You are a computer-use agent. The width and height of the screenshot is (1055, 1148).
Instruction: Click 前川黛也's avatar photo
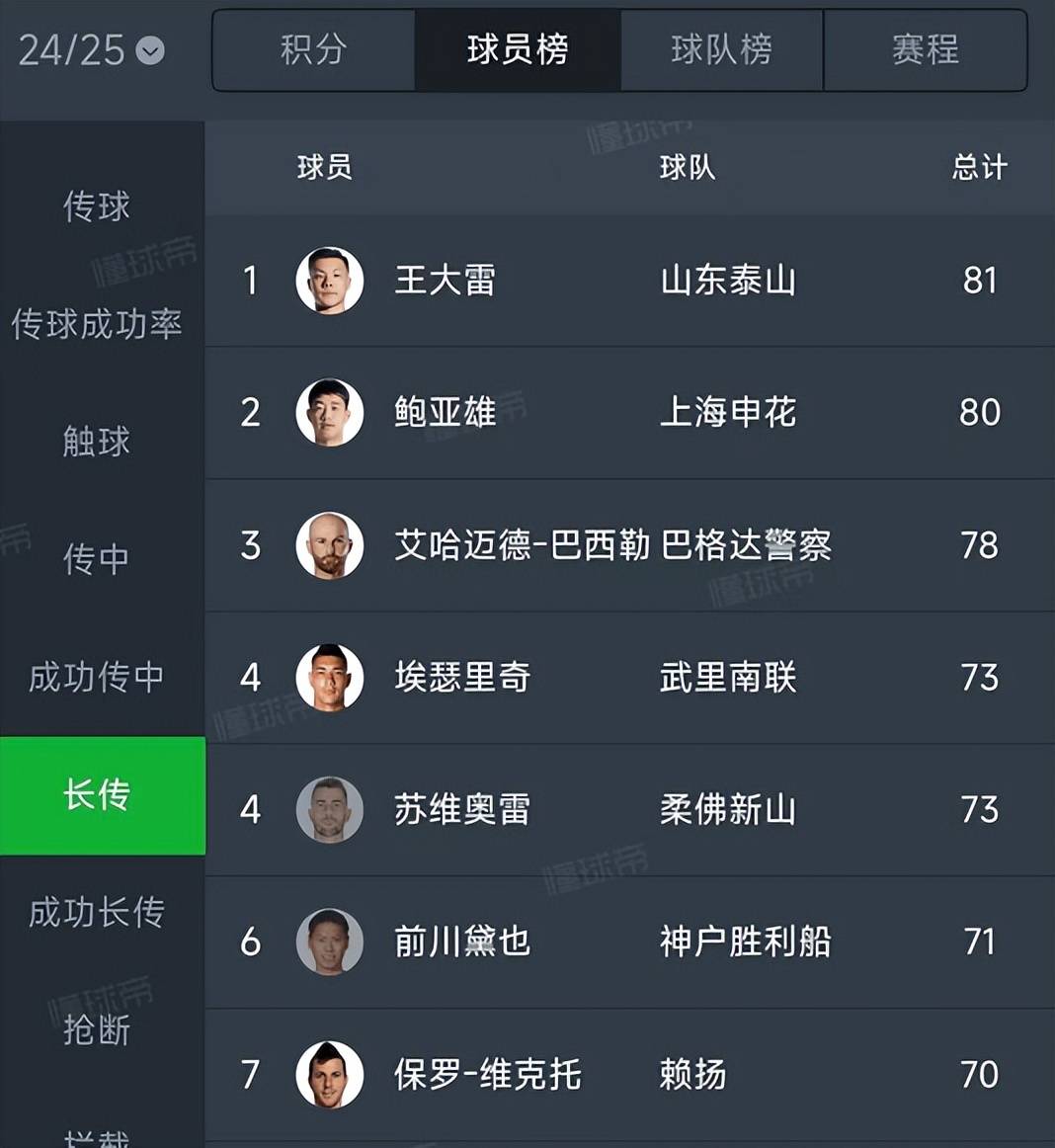[330, 943]
